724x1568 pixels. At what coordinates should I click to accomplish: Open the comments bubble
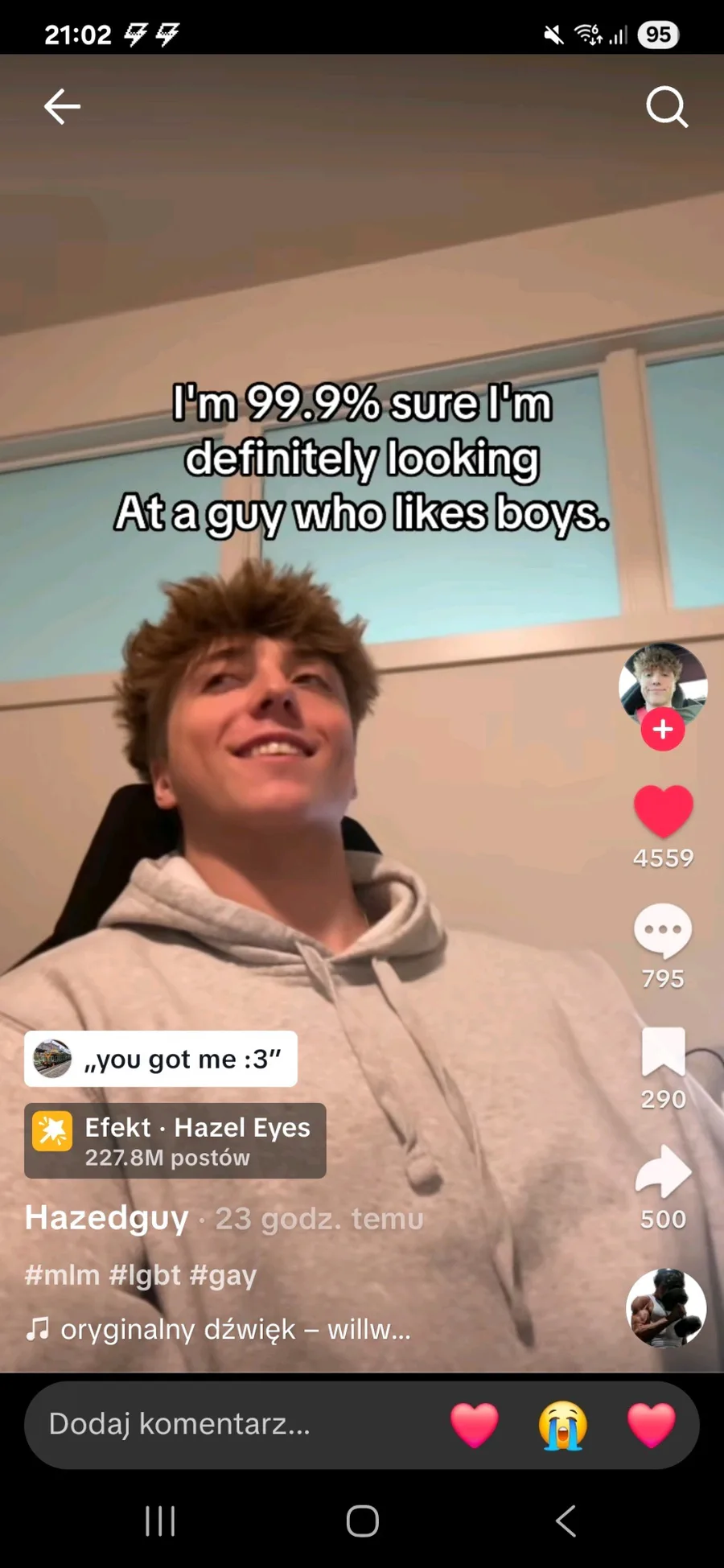tap(663, 931)
